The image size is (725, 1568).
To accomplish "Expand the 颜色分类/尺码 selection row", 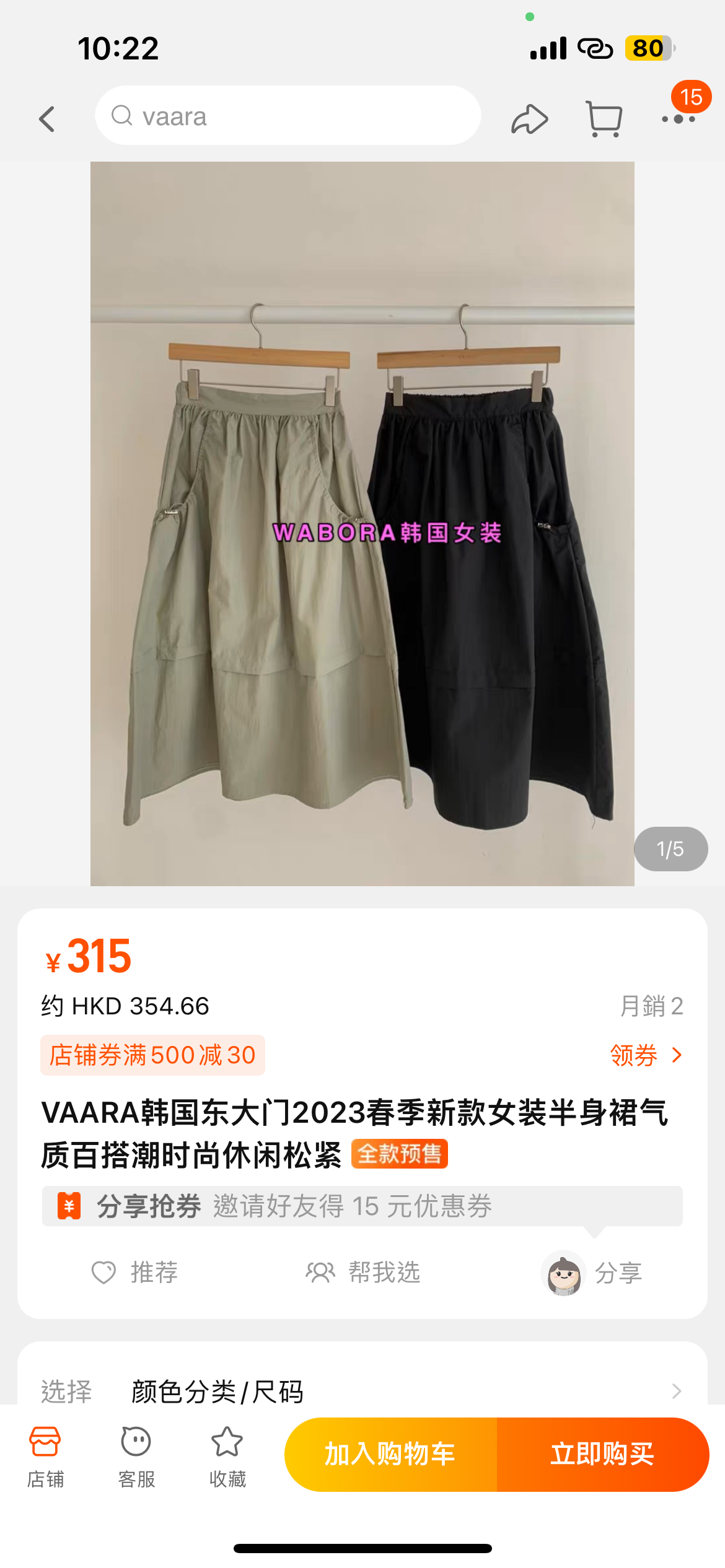I will click(362, 1391).
